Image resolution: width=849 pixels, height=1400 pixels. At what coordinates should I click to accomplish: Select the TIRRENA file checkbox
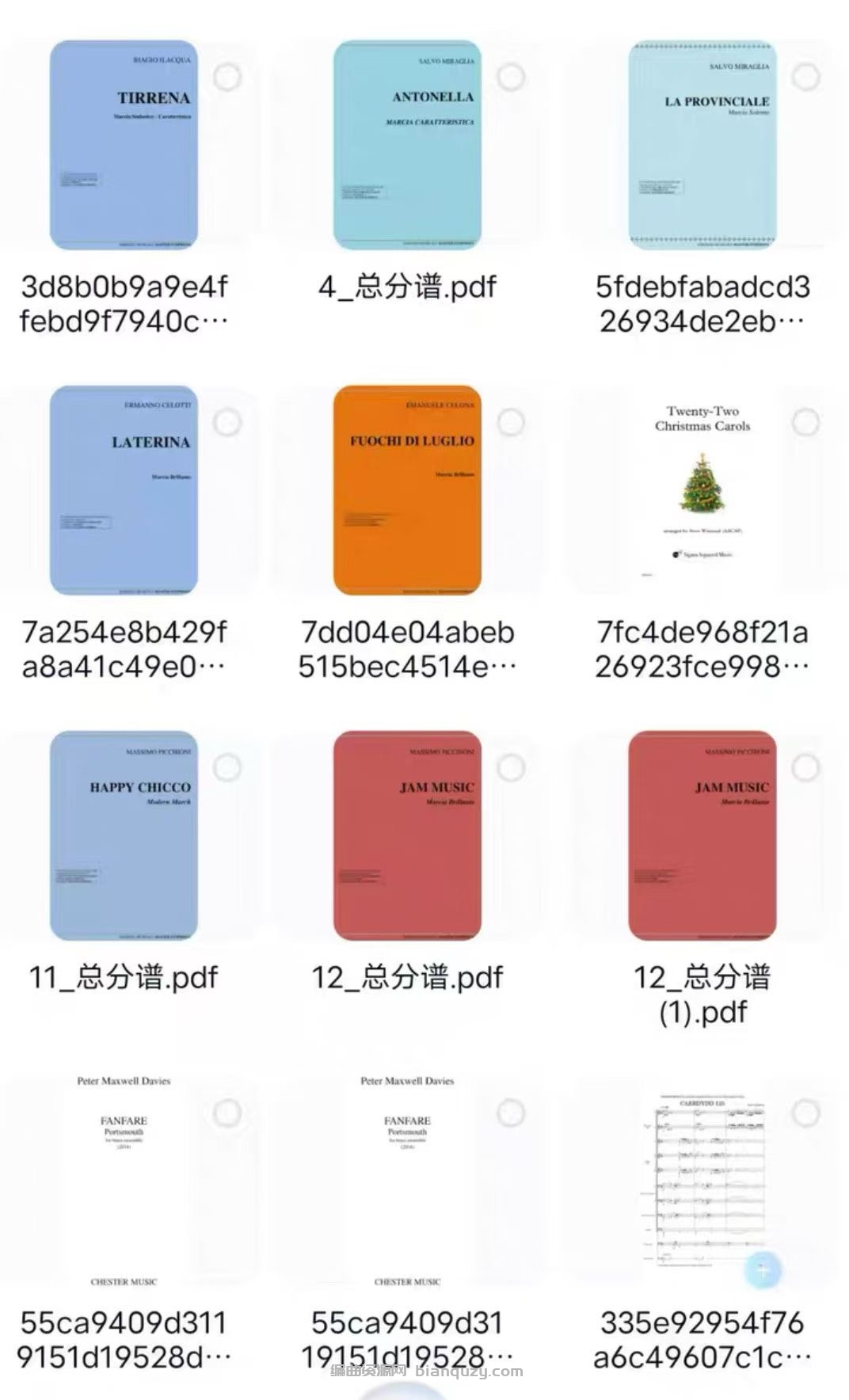(x=227, y=78)
